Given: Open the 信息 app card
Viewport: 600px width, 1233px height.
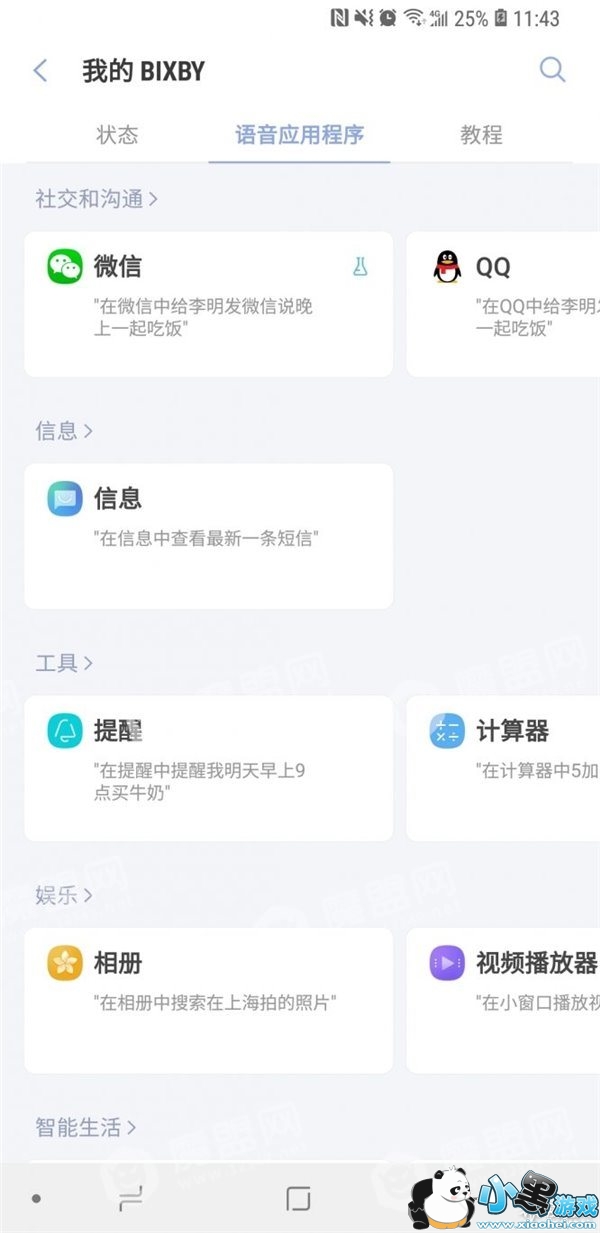Looking at the screenshot, I should click(208, 536).
